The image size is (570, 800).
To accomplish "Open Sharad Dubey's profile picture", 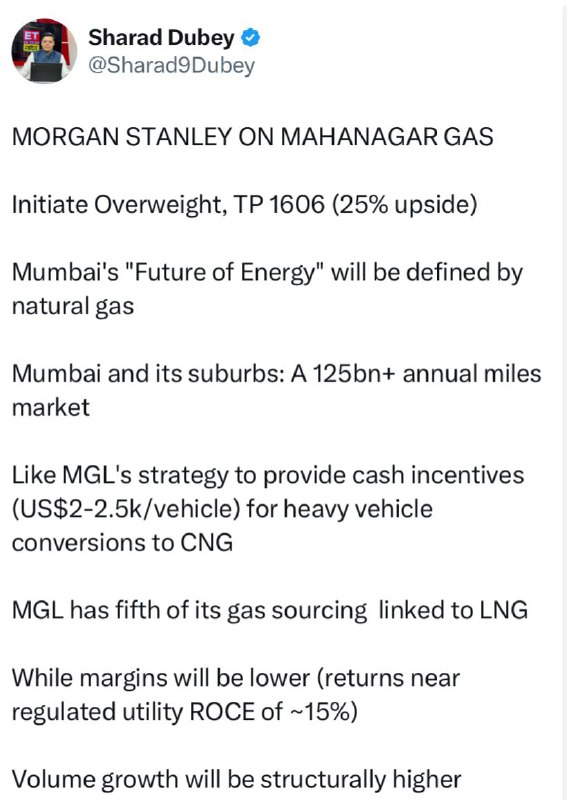I will (44, 51).
